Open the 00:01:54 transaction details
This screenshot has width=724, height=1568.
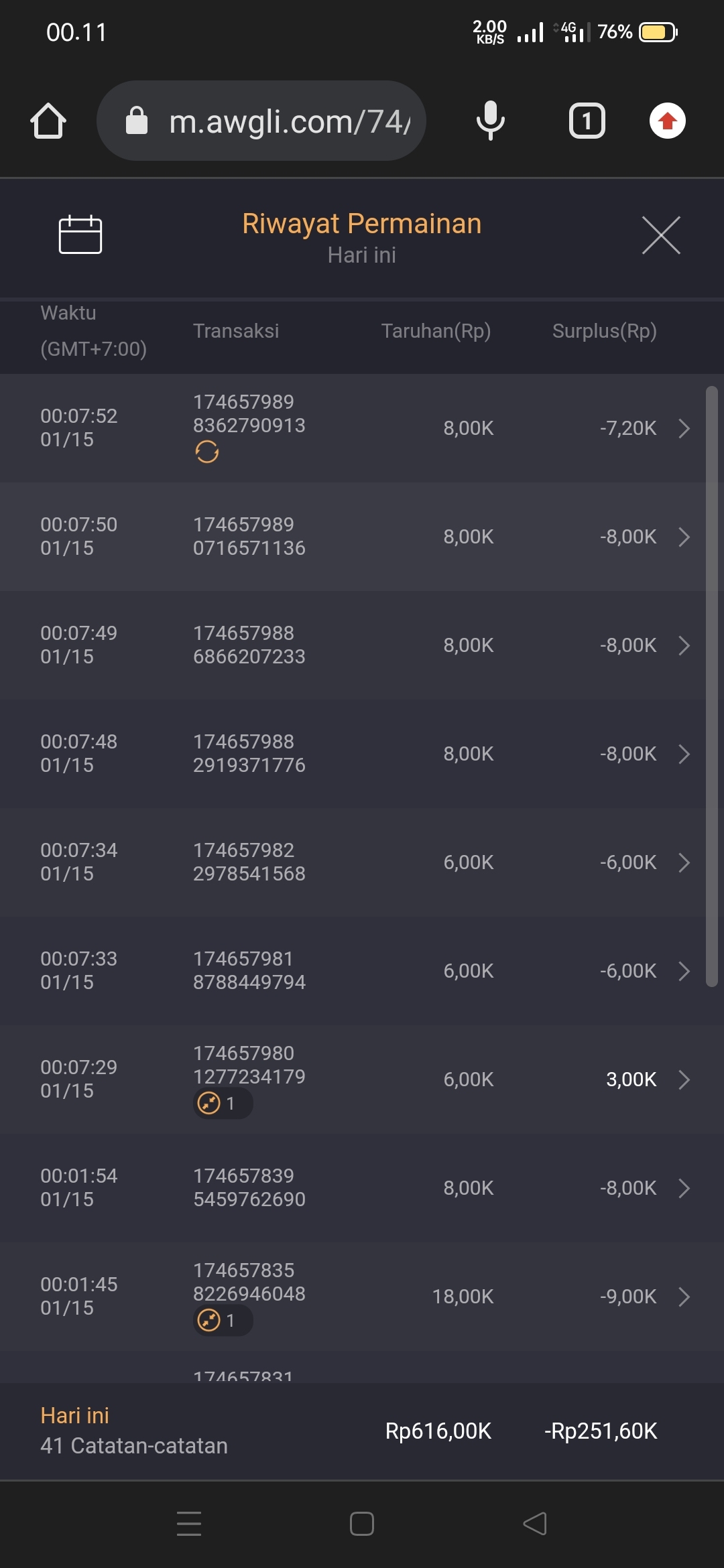pyautogui.click(x=683, y=1188)
